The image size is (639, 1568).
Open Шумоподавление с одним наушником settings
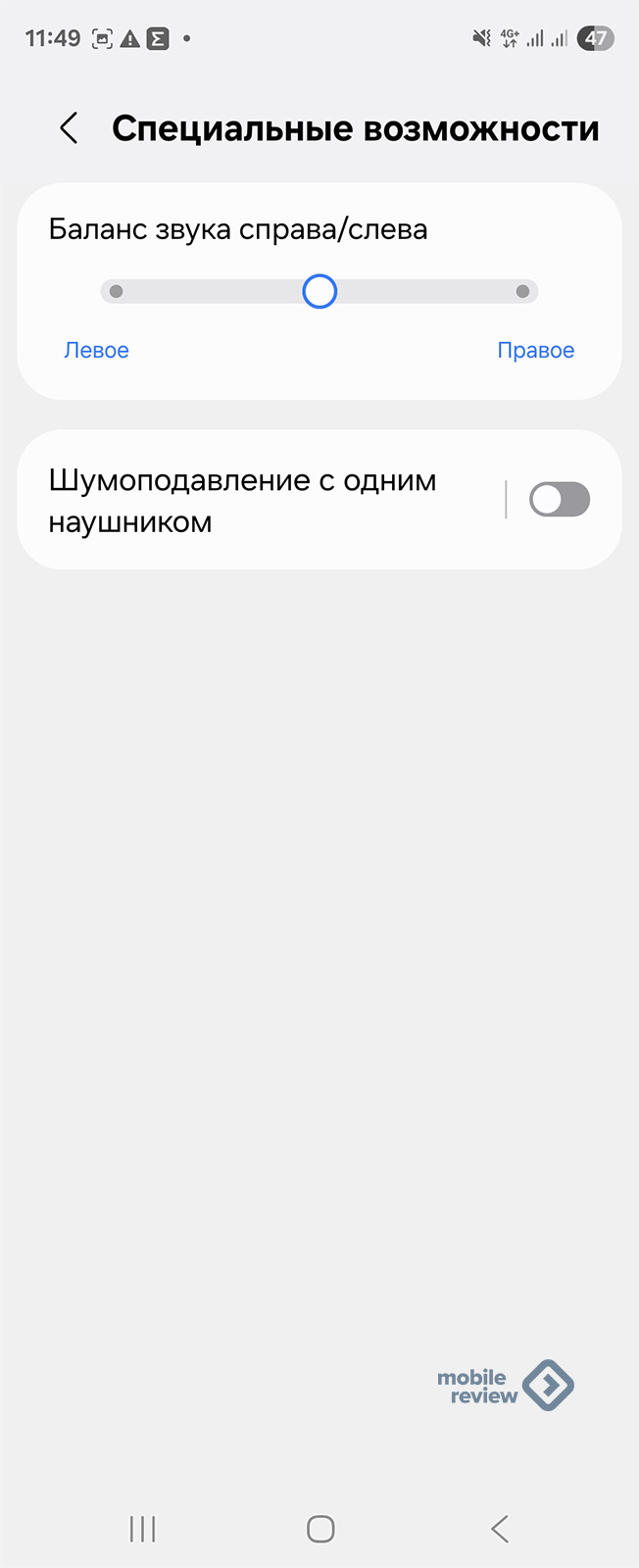[x=255, y=501]
